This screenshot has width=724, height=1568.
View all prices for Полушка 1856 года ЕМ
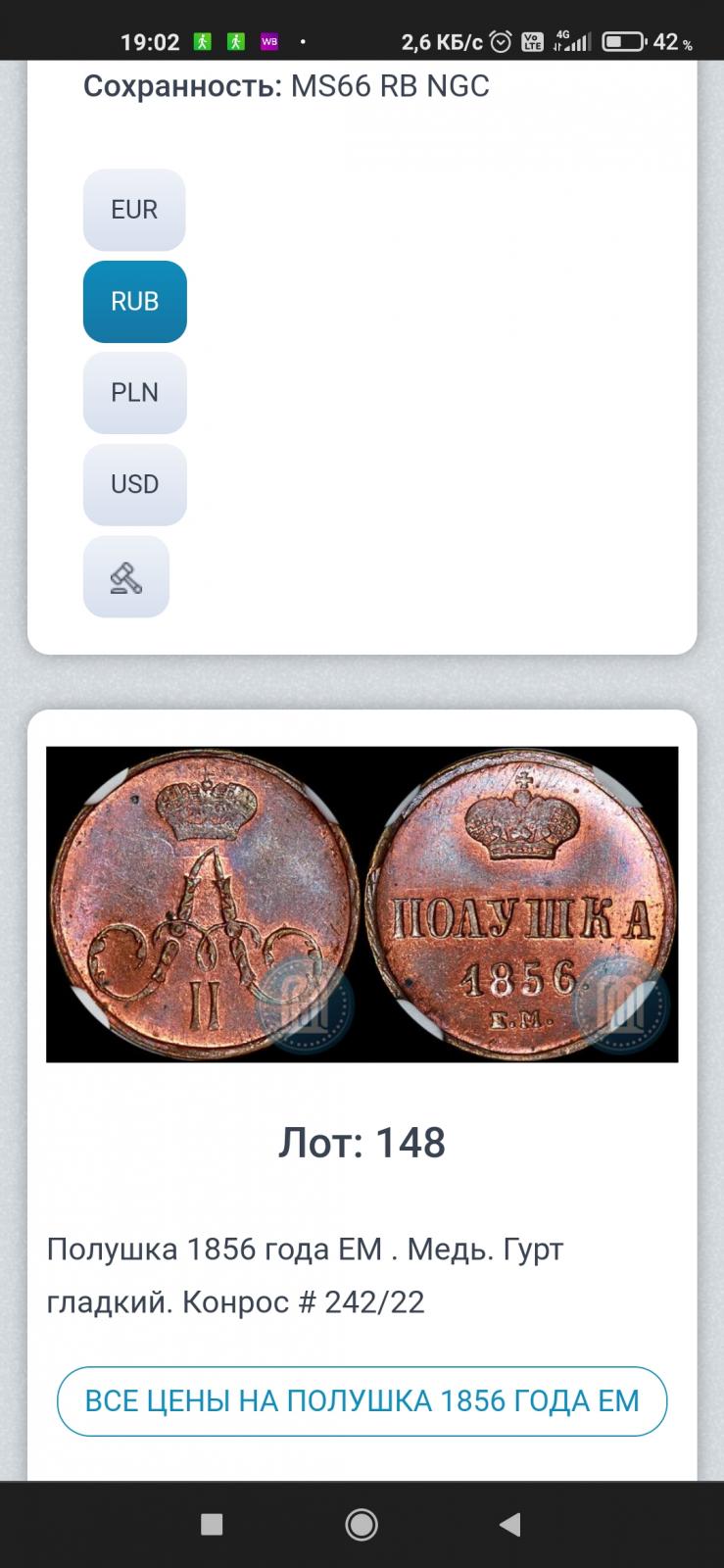tap(362, 1401)
